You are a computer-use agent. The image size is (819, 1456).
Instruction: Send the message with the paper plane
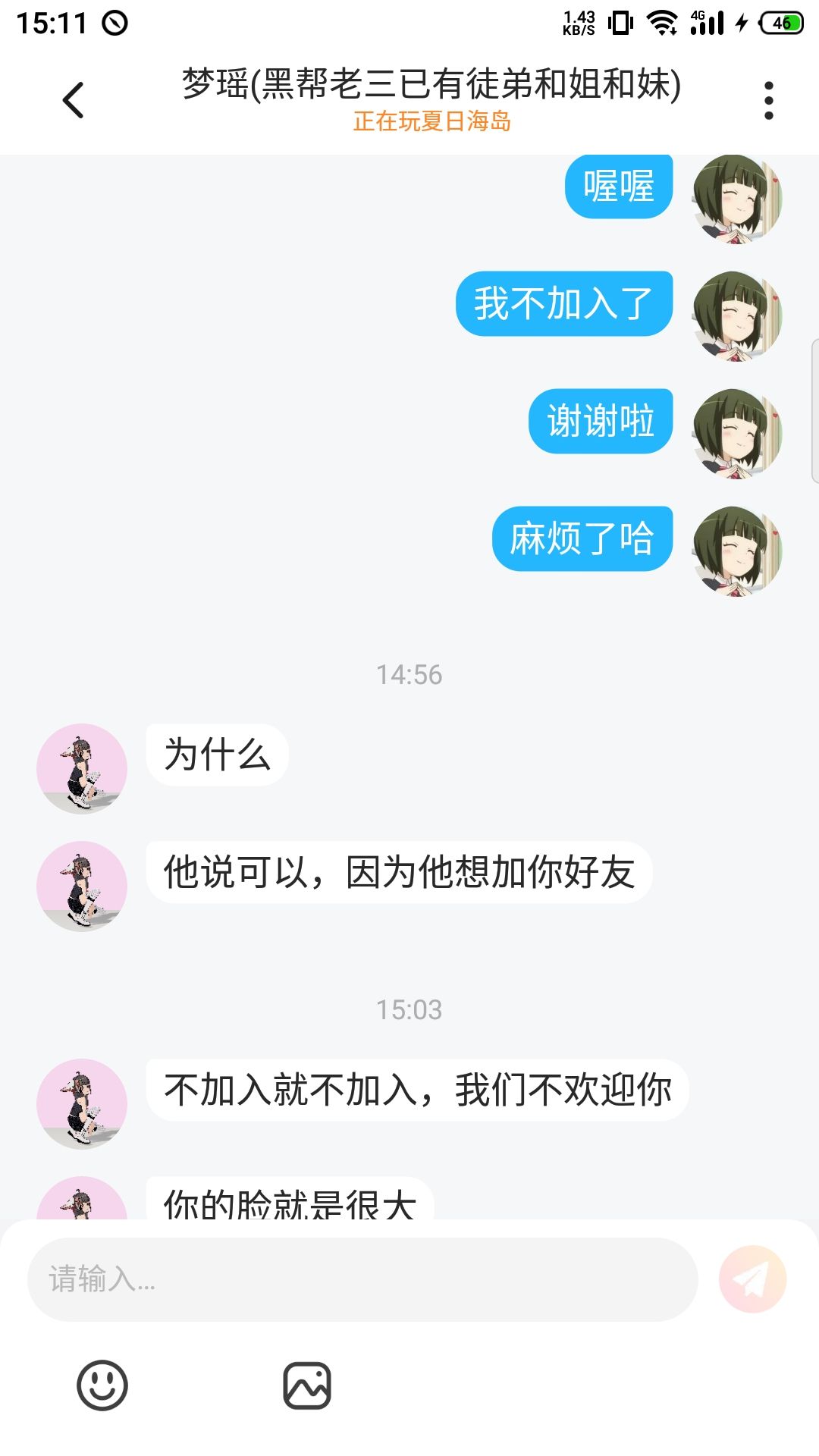click(x=752, y=1279)
